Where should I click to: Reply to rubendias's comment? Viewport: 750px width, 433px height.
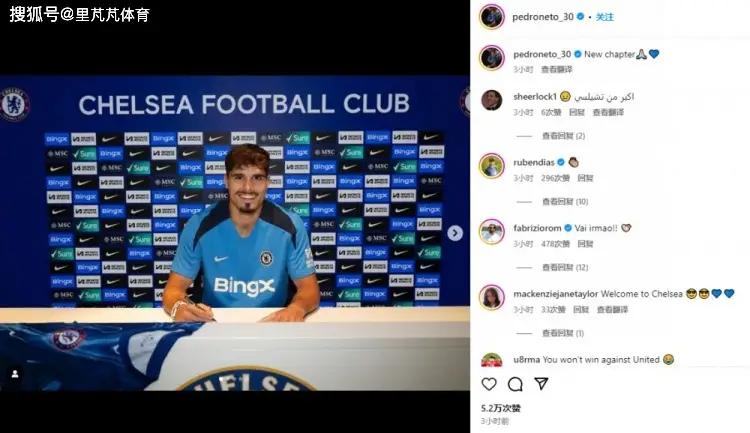pyautogui.click(x=585, y=178)
